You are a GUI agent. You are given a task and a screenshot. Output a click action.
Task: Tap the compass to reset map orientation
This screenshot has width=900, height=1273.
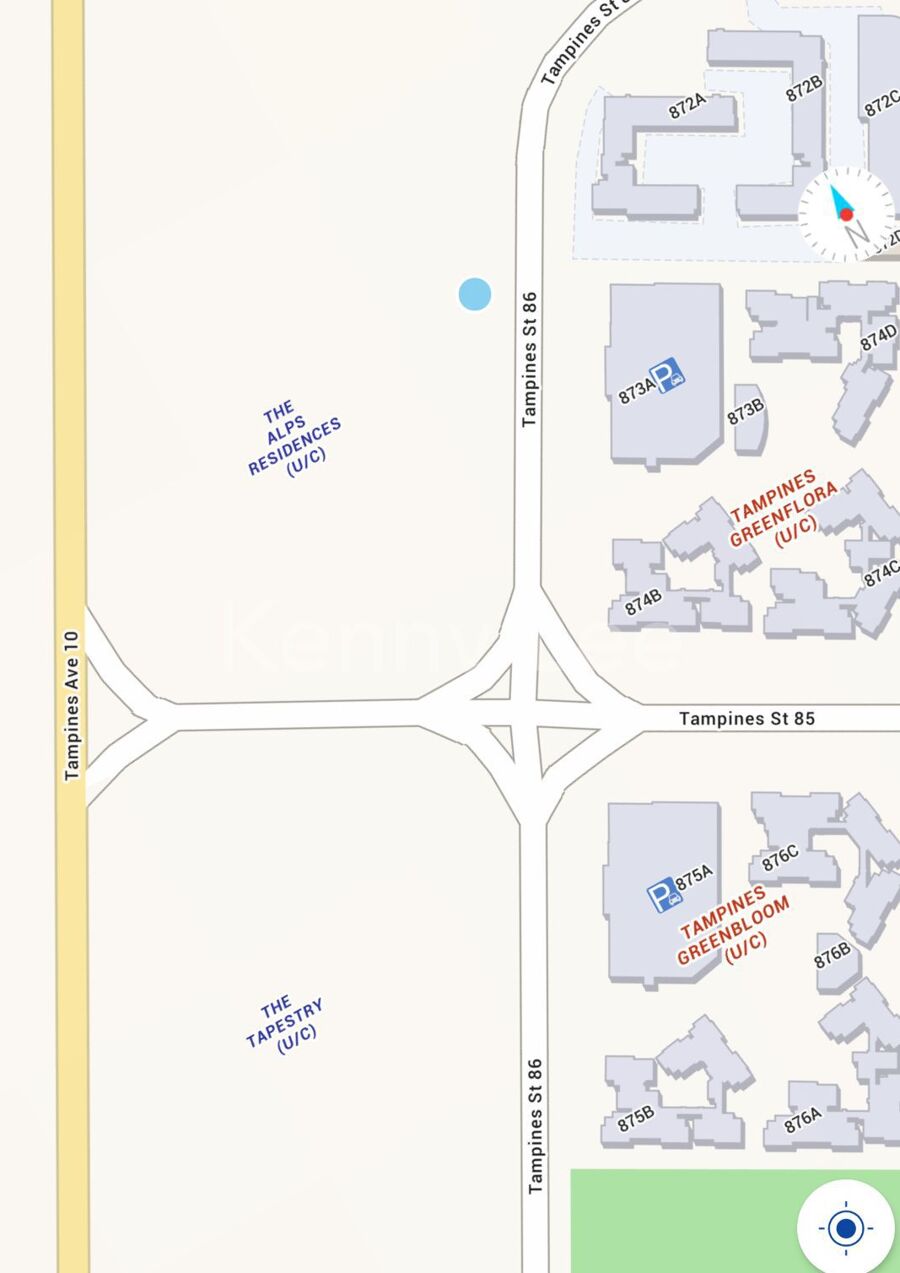pos(846,214)
